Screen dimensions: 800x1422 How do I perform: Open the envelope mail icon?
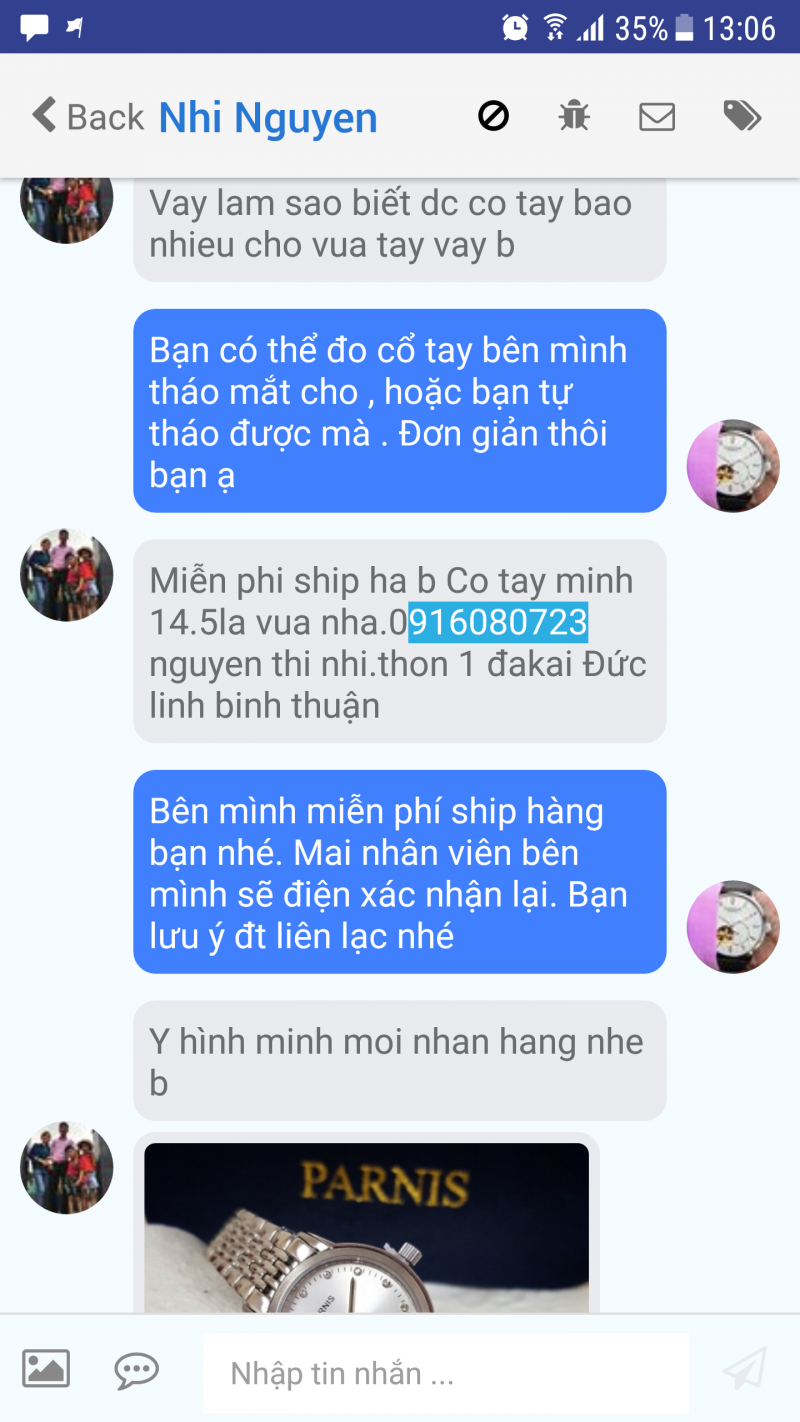pos(657,117)
